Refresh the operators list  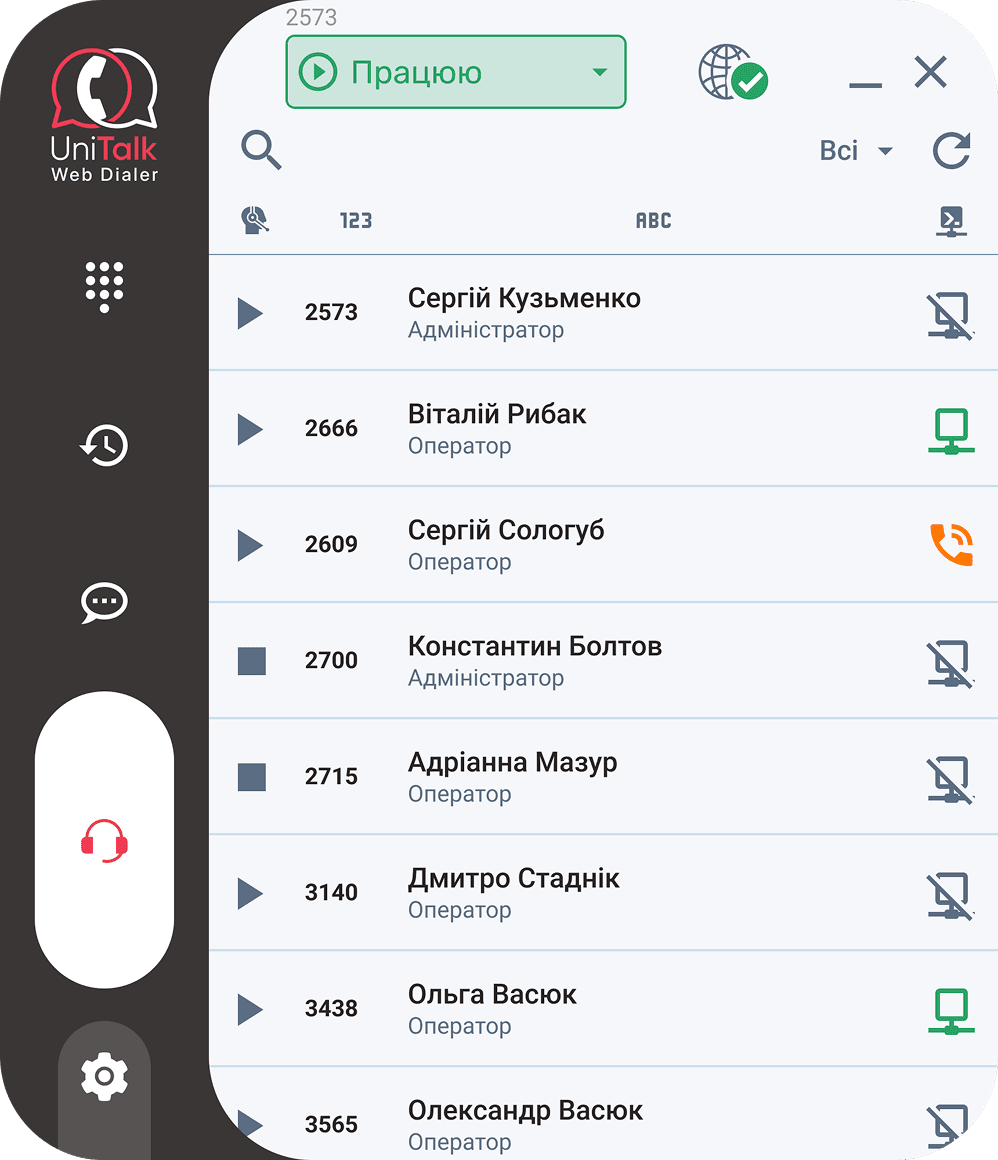coord(951,150)
